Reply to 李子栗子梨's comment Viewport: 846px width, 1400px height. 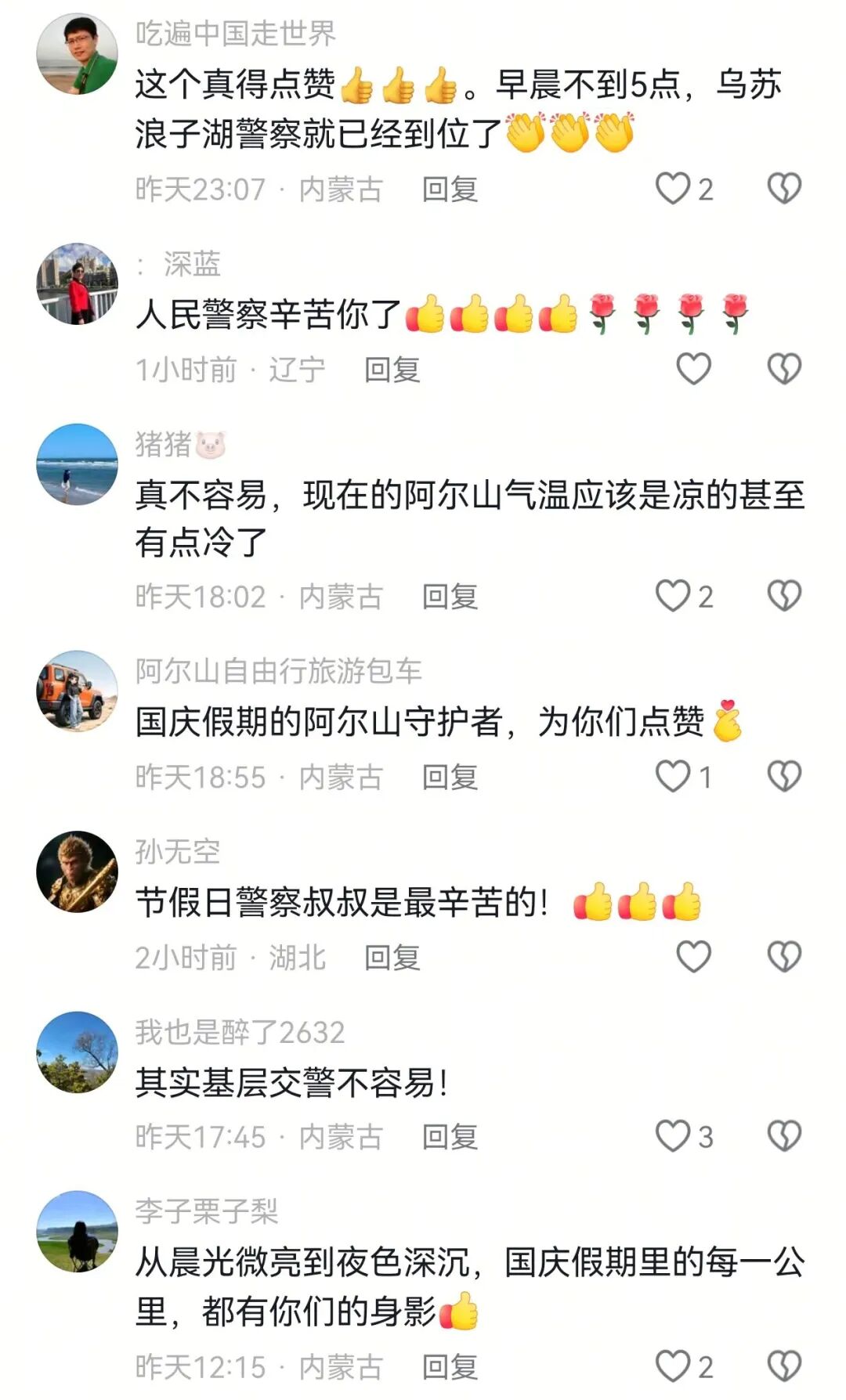450,1367
